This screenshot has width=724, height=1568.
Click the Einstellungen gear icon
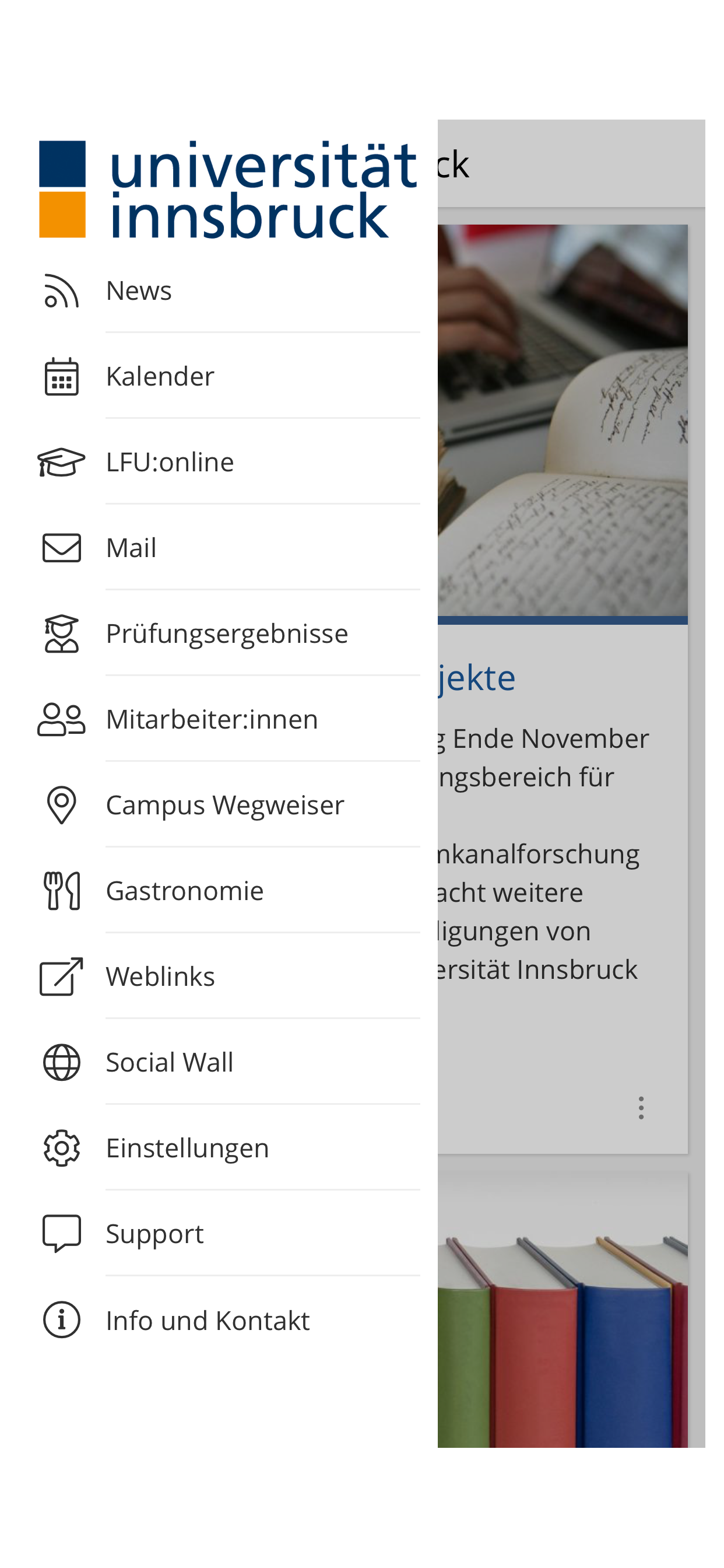point(61,1148)
